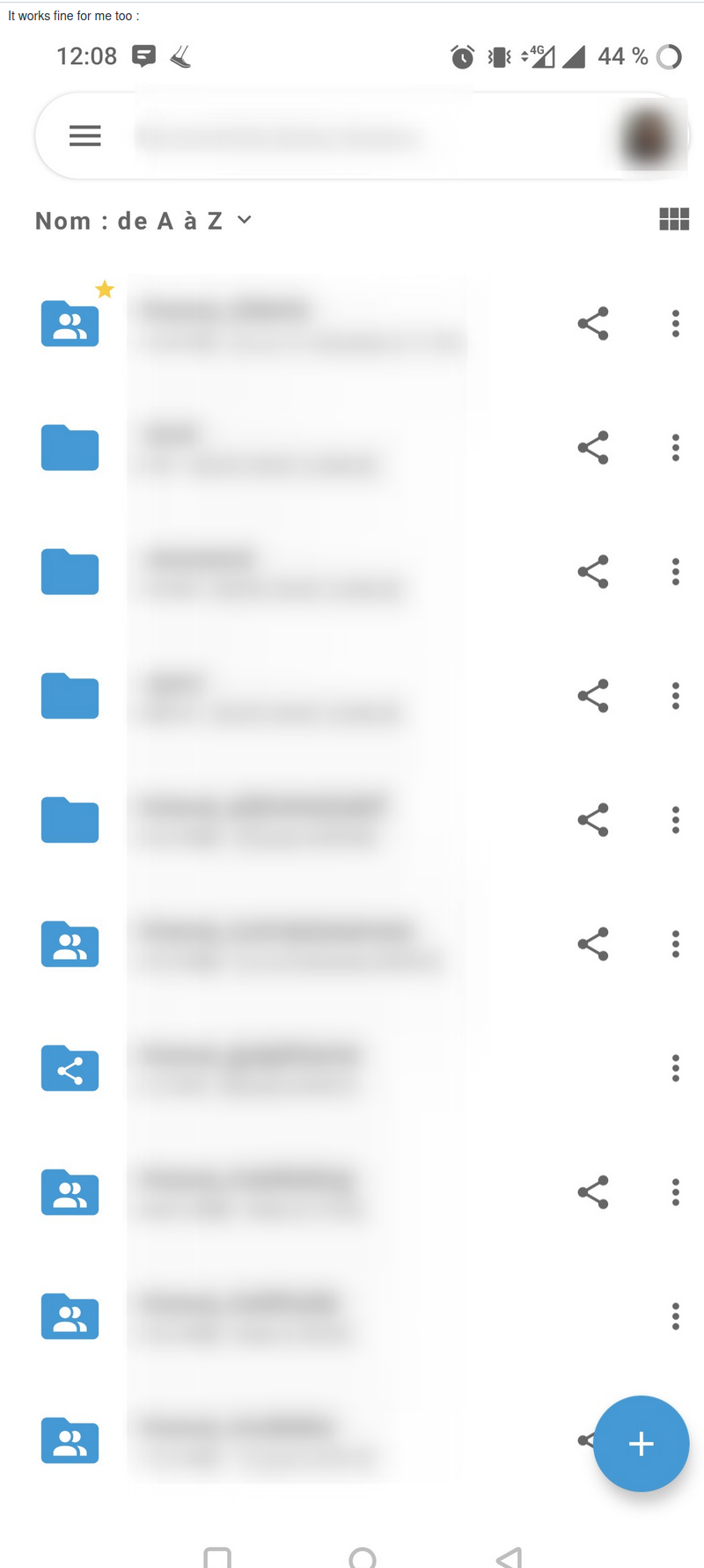
Task: Go to the home screen via system button
Action: (363, 1557)
